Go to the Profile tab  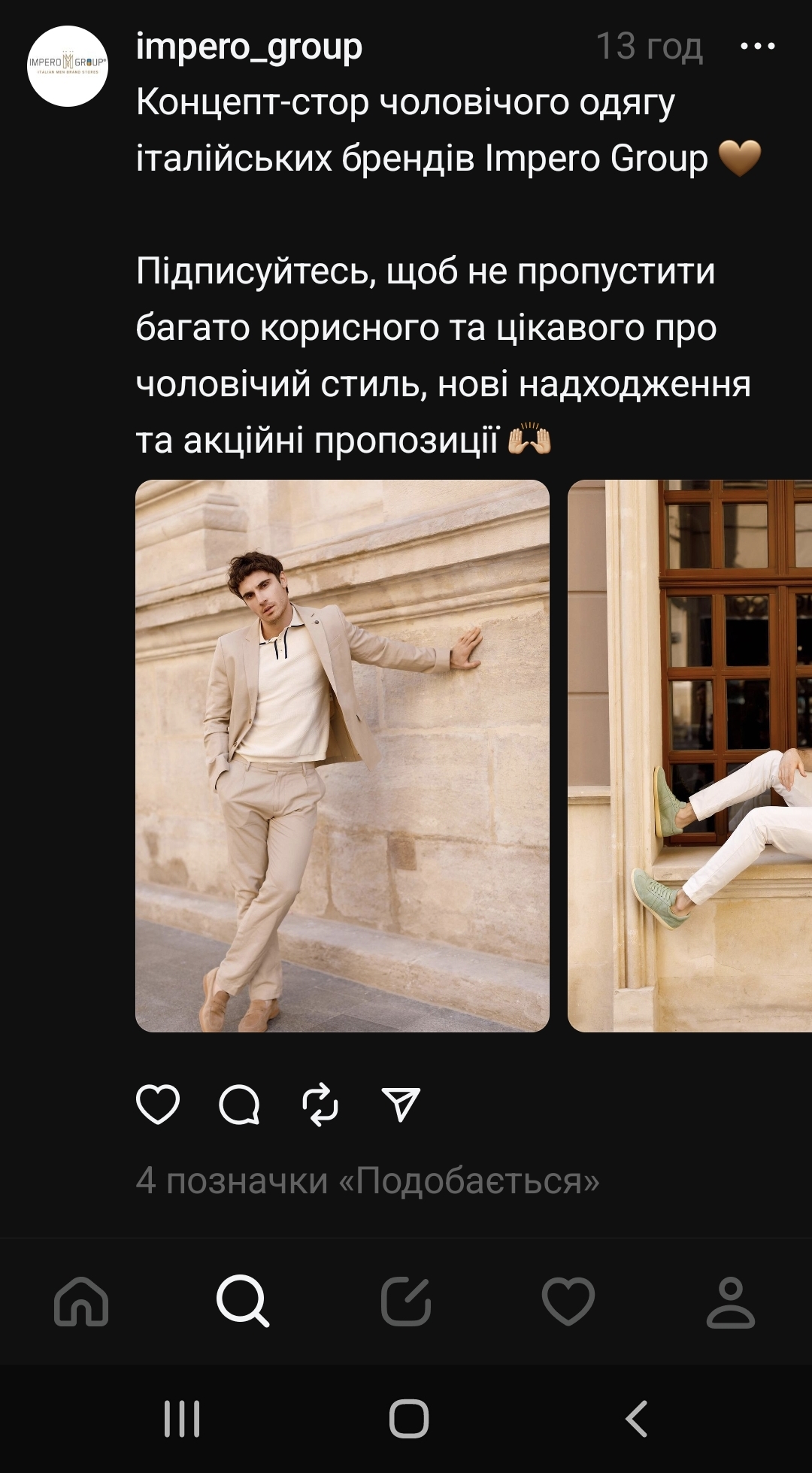730,1302
